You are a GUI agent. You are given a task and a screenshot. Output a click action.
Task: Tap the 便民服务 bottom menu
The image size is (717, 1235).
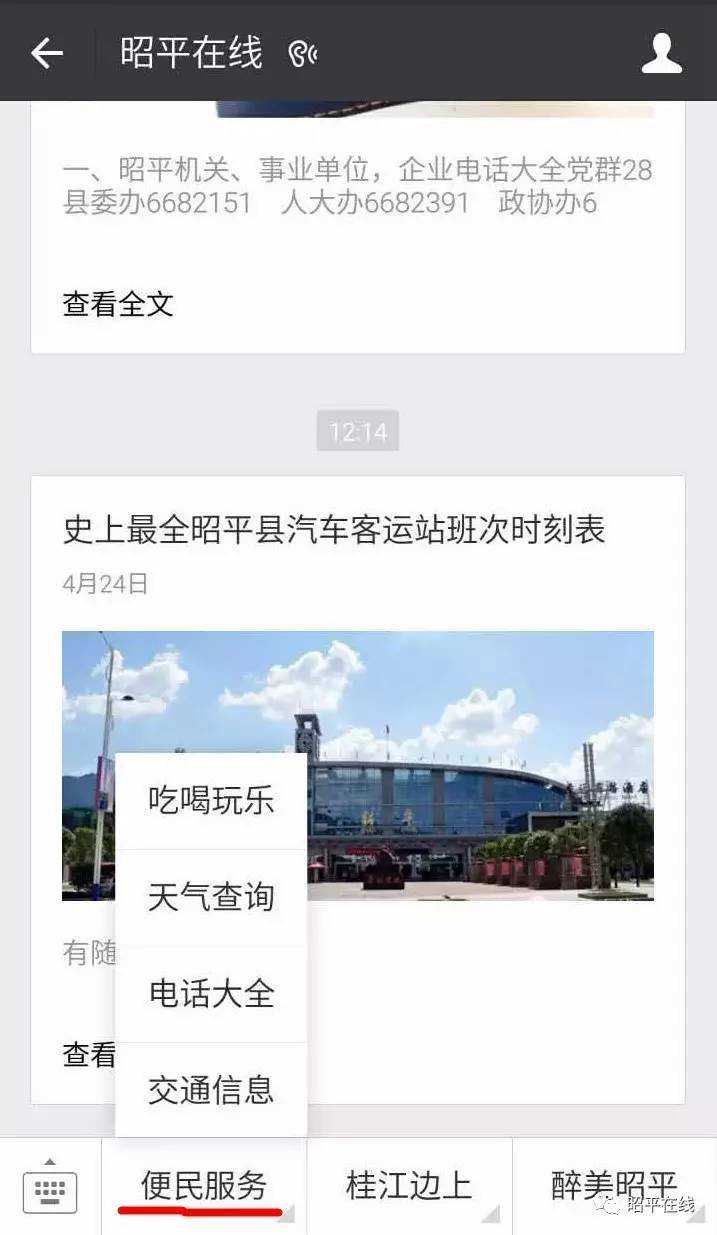[204, 1186]
